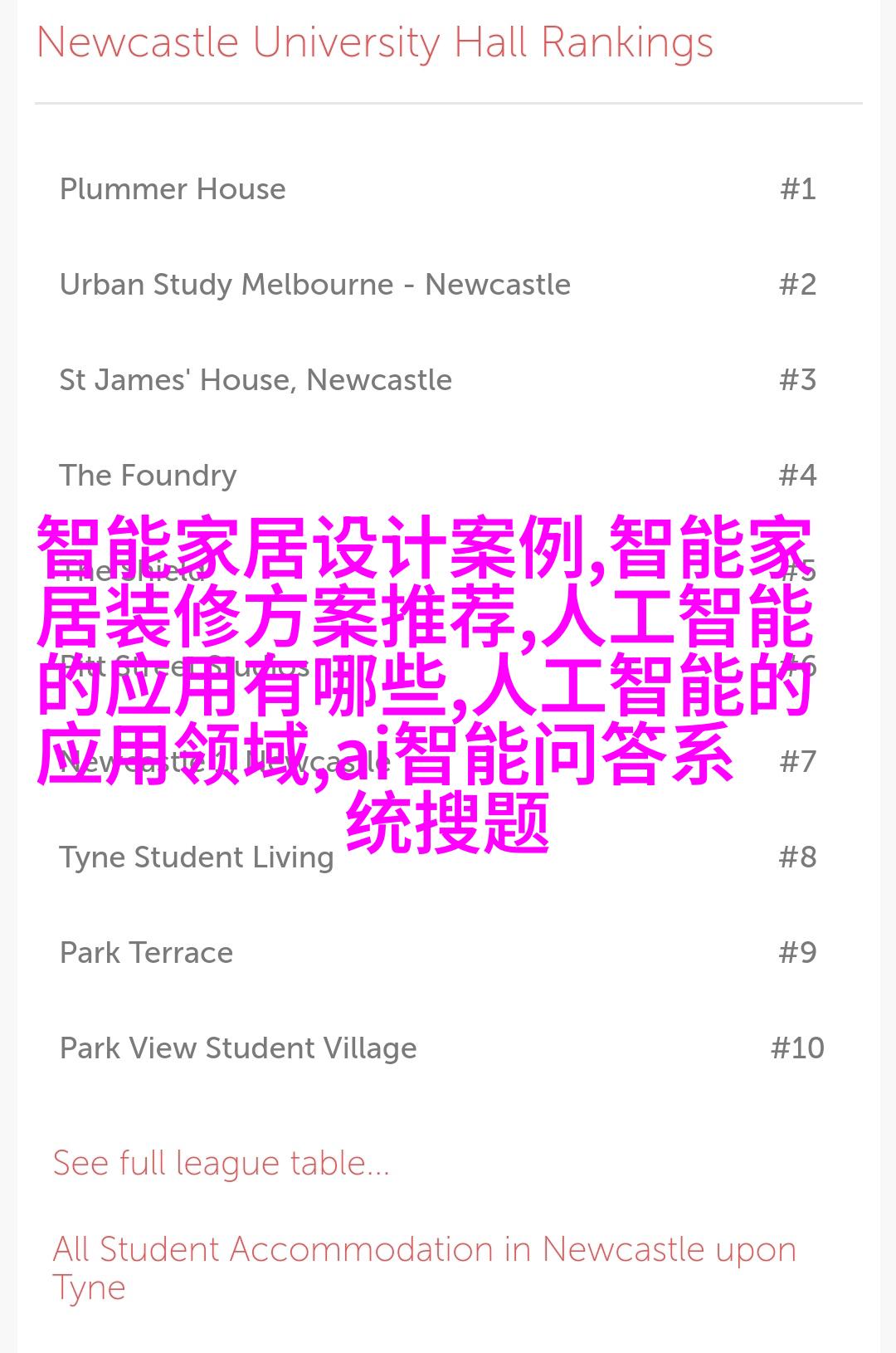The width and height of the screenshot is (896, 1353).
Task: Select St James' House, Newcastle
Action: tap(256, 380)
